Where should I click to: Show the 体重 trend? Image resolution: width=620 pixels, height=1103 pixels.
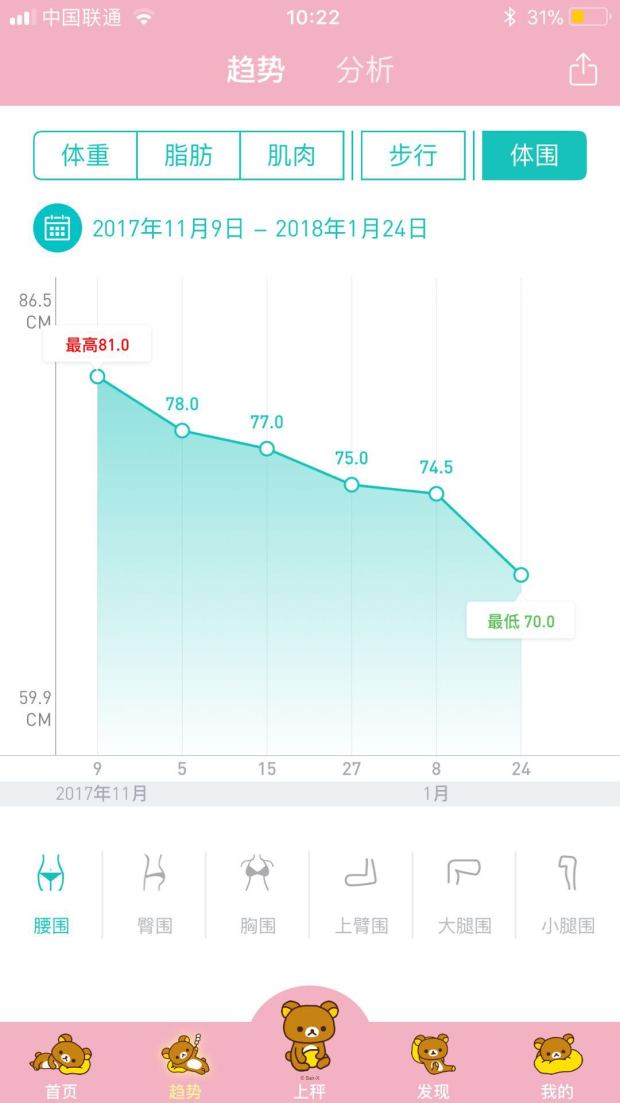(x=85, y=155)
